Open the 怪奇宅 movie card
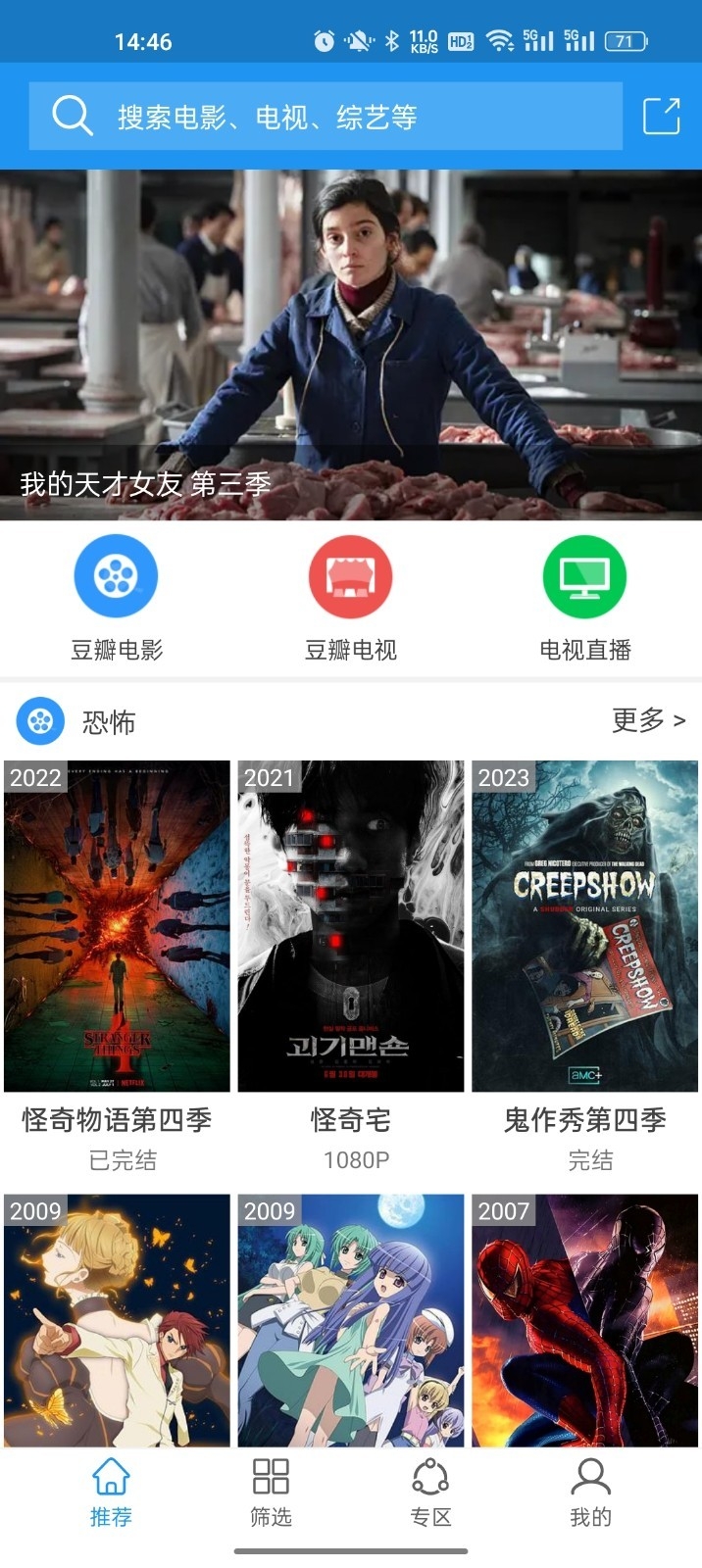The image size is (702, 1568). click(351, 926)
